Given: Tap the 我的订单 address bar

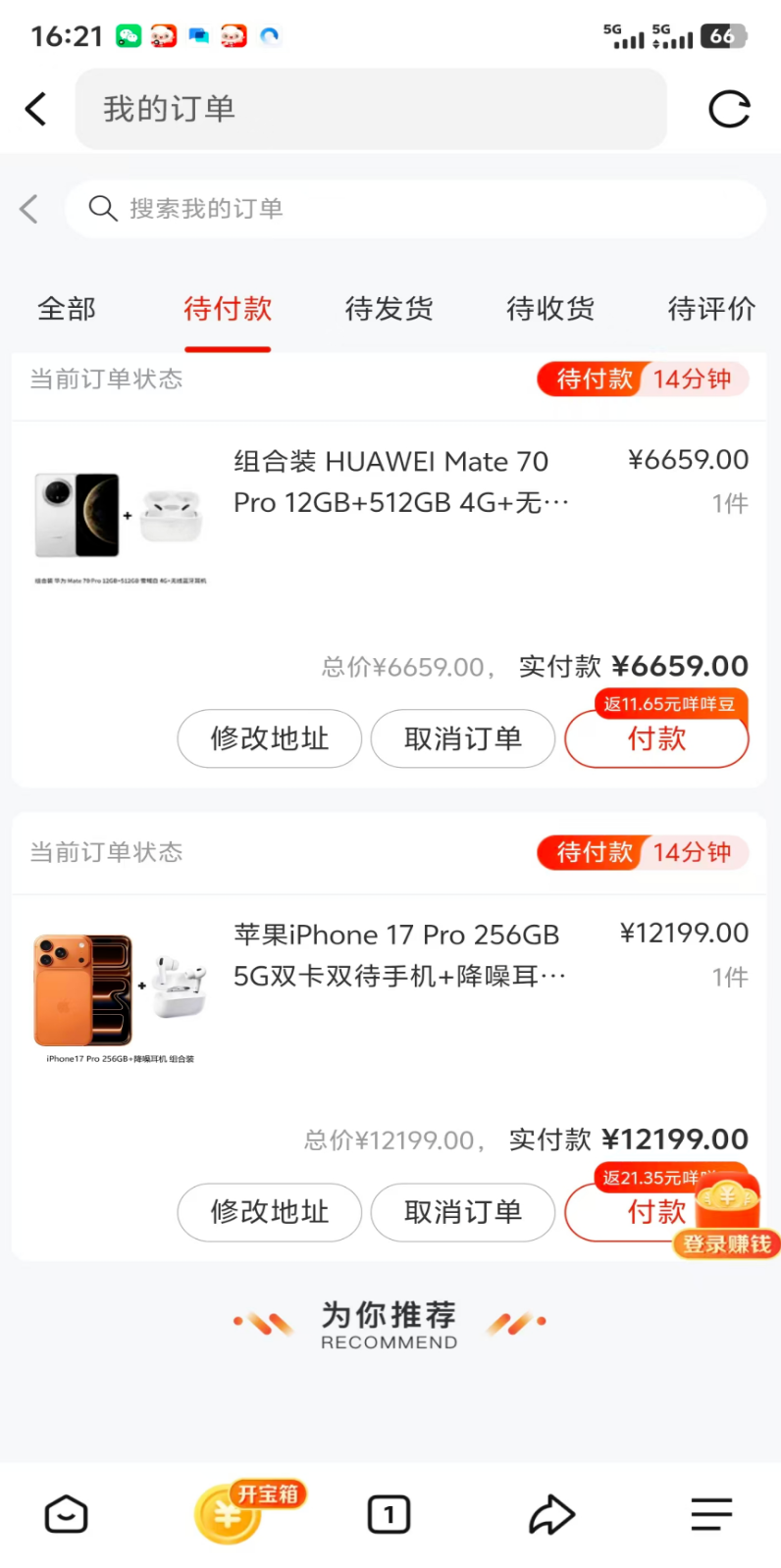Looking at the screenshot, I should click(x=370, y=109).
